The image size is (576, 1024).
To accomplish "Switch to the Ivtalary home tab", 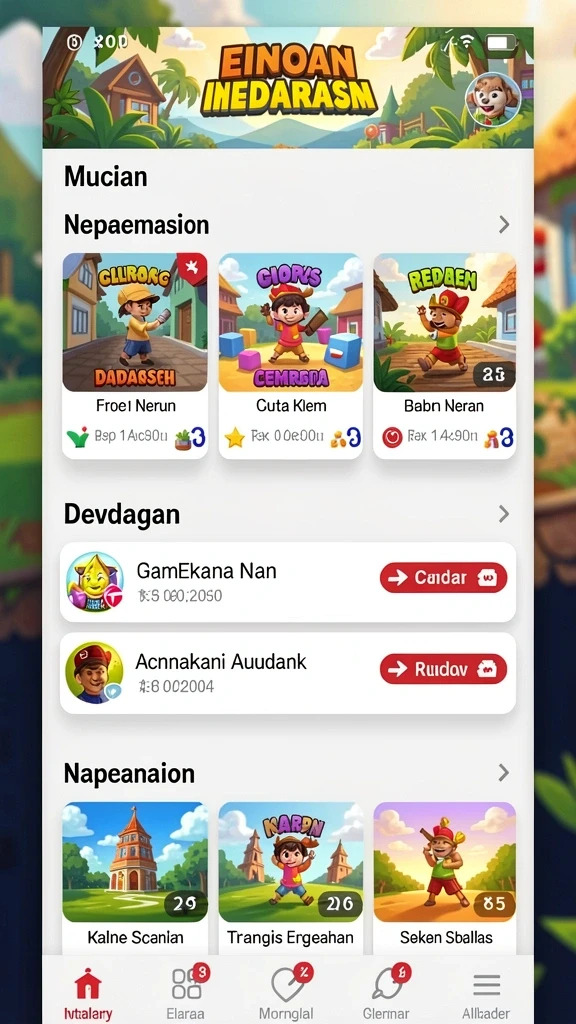I will (x=88, y=993).
